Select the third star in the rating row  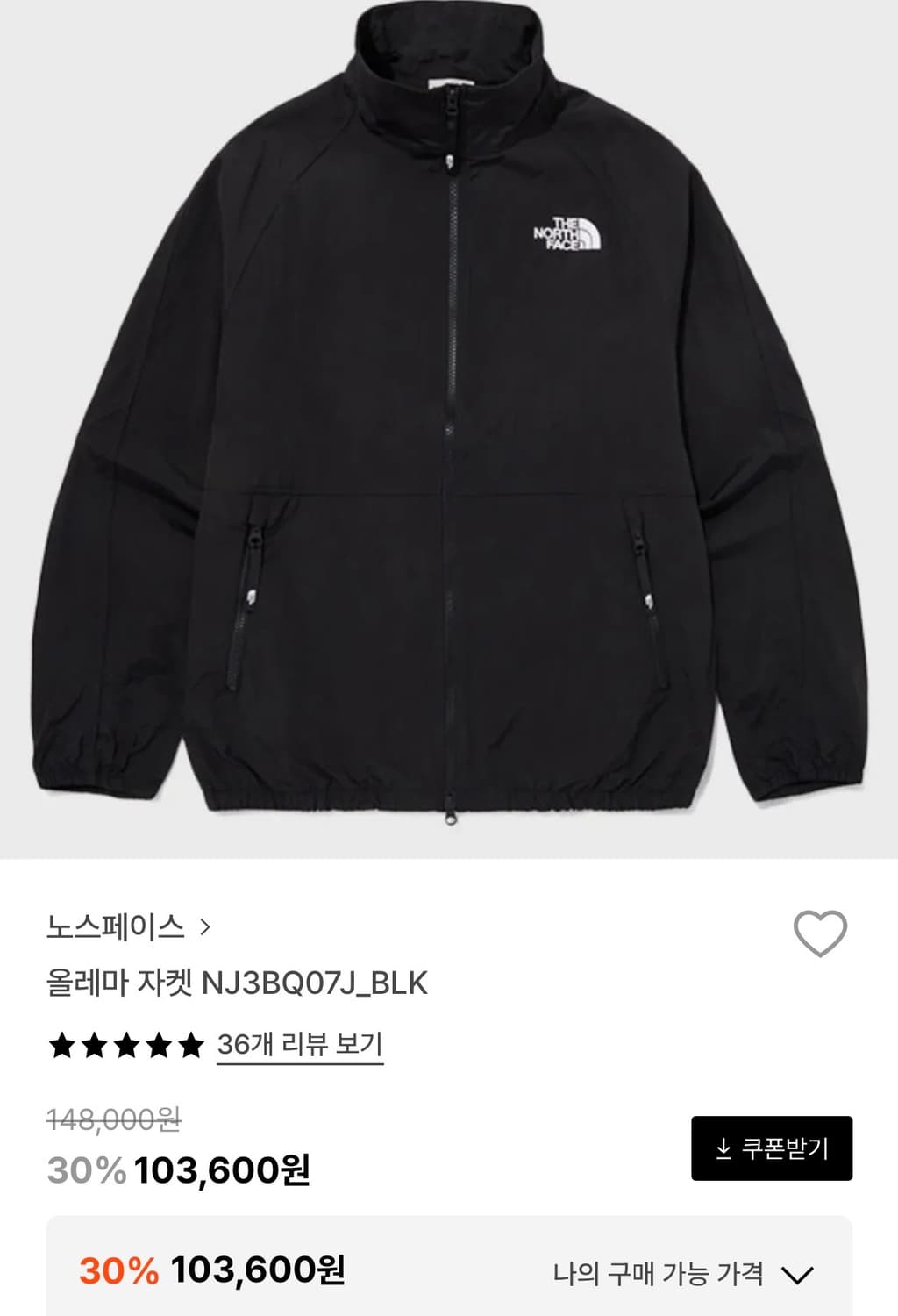pyautogui.click(x=128, y=1044)
